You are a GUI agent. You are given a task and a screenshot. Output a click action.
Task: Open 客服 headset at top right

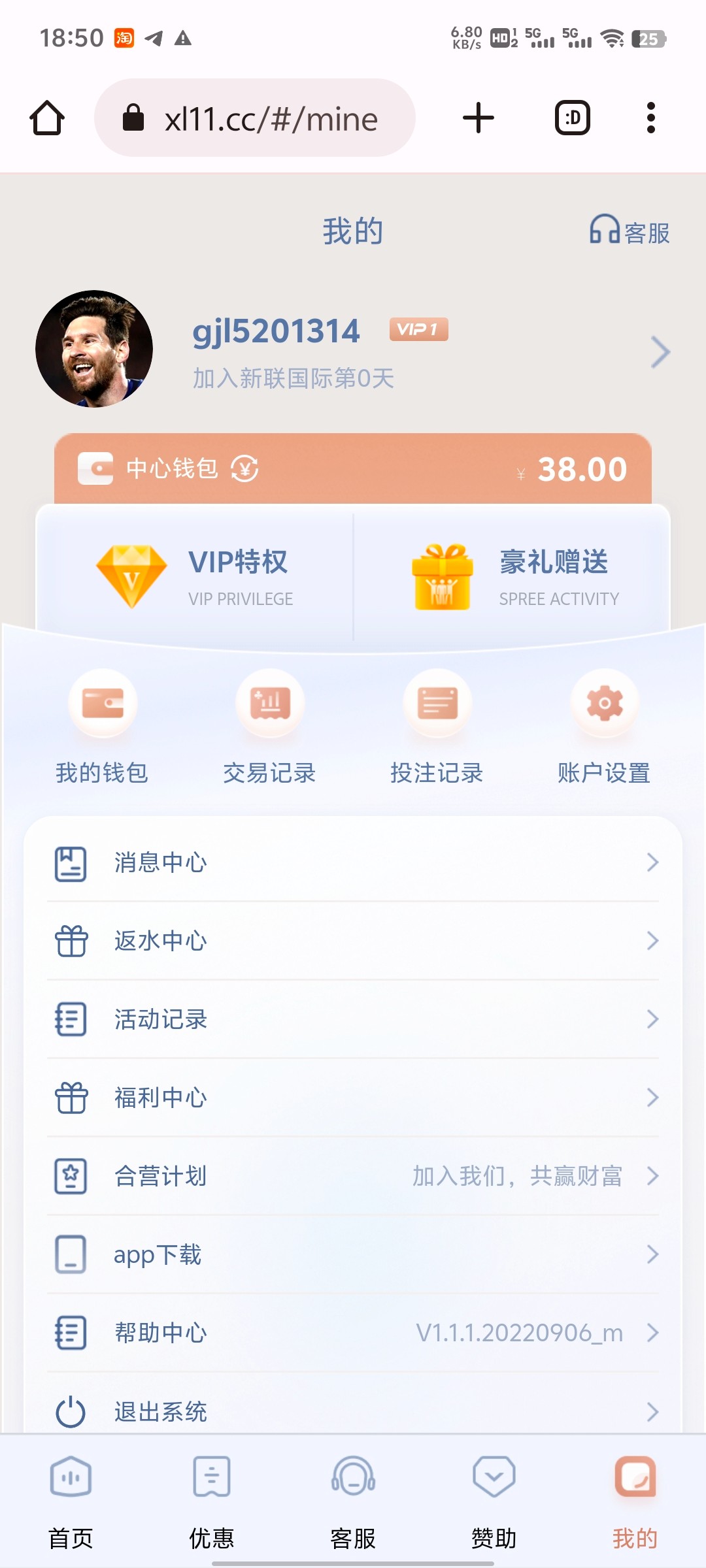(629, 231)
